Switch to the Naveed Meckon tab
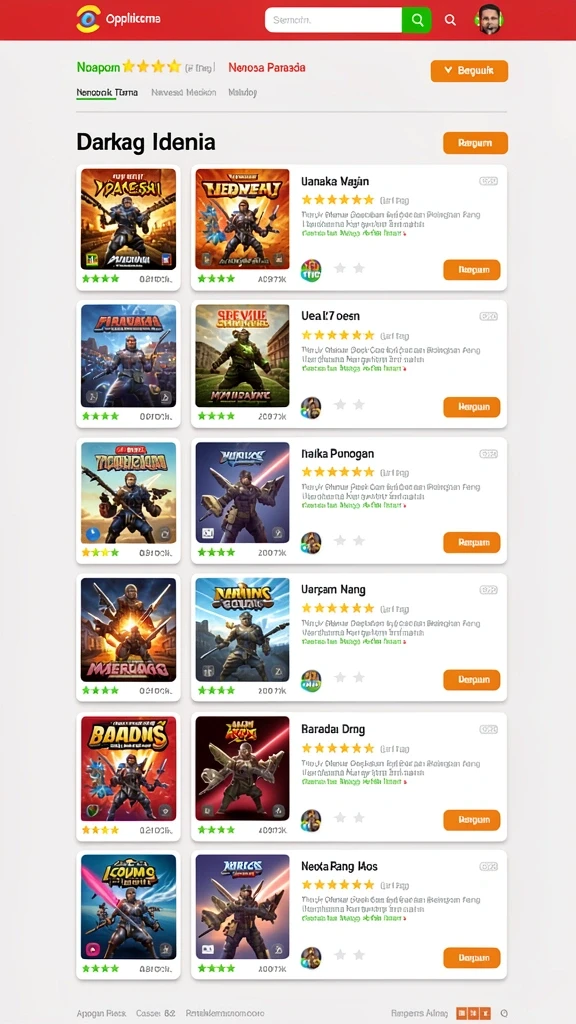The image size is (576, 1024). pos(184,93)
